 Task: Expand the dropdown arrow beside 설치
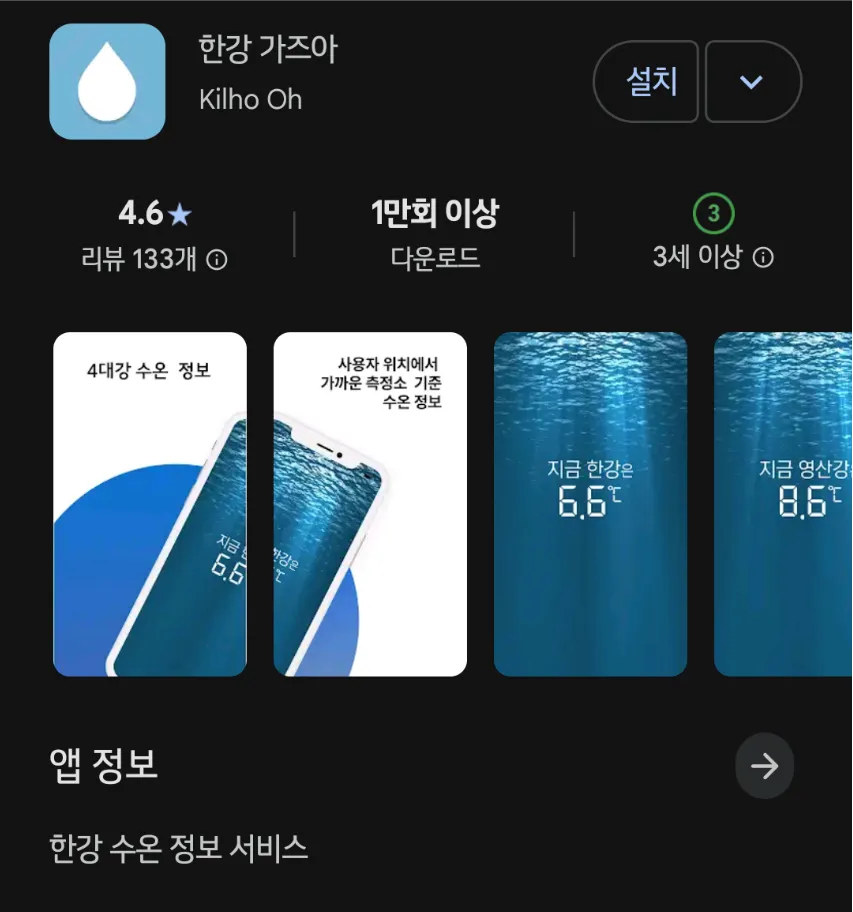[x=752, y=82]
